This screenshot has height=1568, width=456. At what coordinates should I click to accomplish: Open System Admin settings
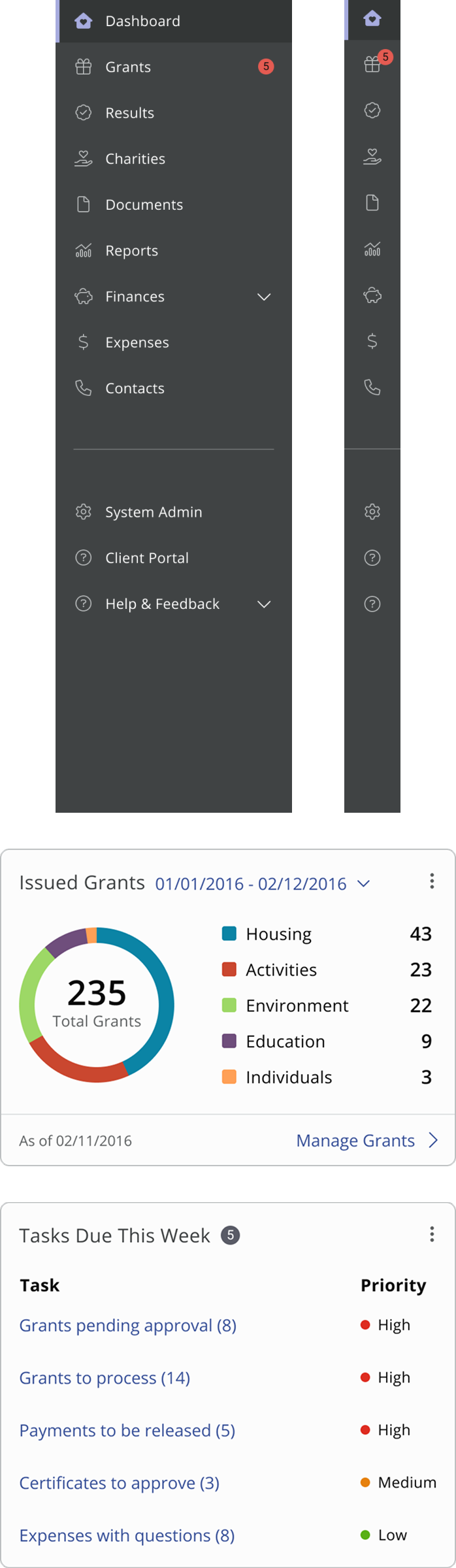click(153, 512)
